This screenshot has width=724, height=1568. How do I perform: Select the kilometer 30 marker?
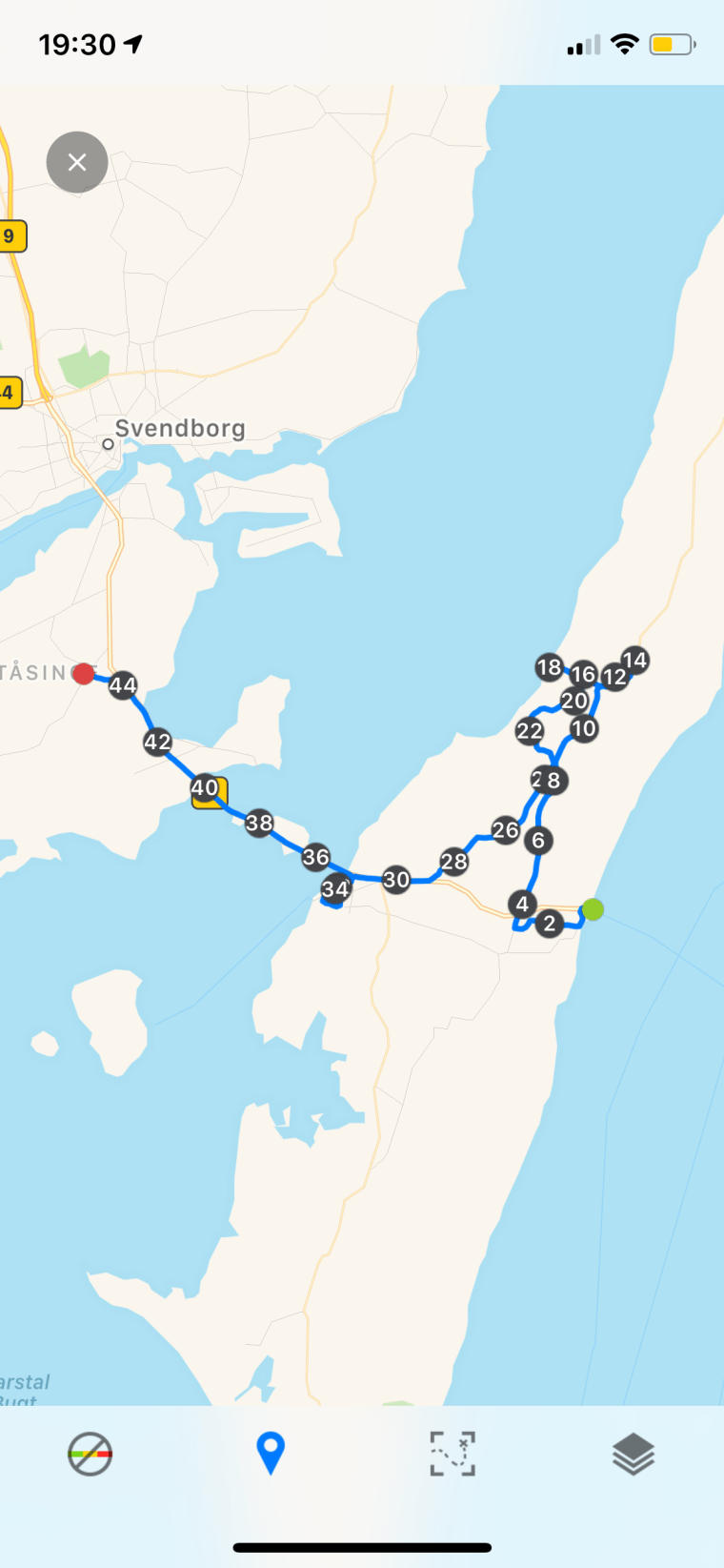click(x=396, y=880)
